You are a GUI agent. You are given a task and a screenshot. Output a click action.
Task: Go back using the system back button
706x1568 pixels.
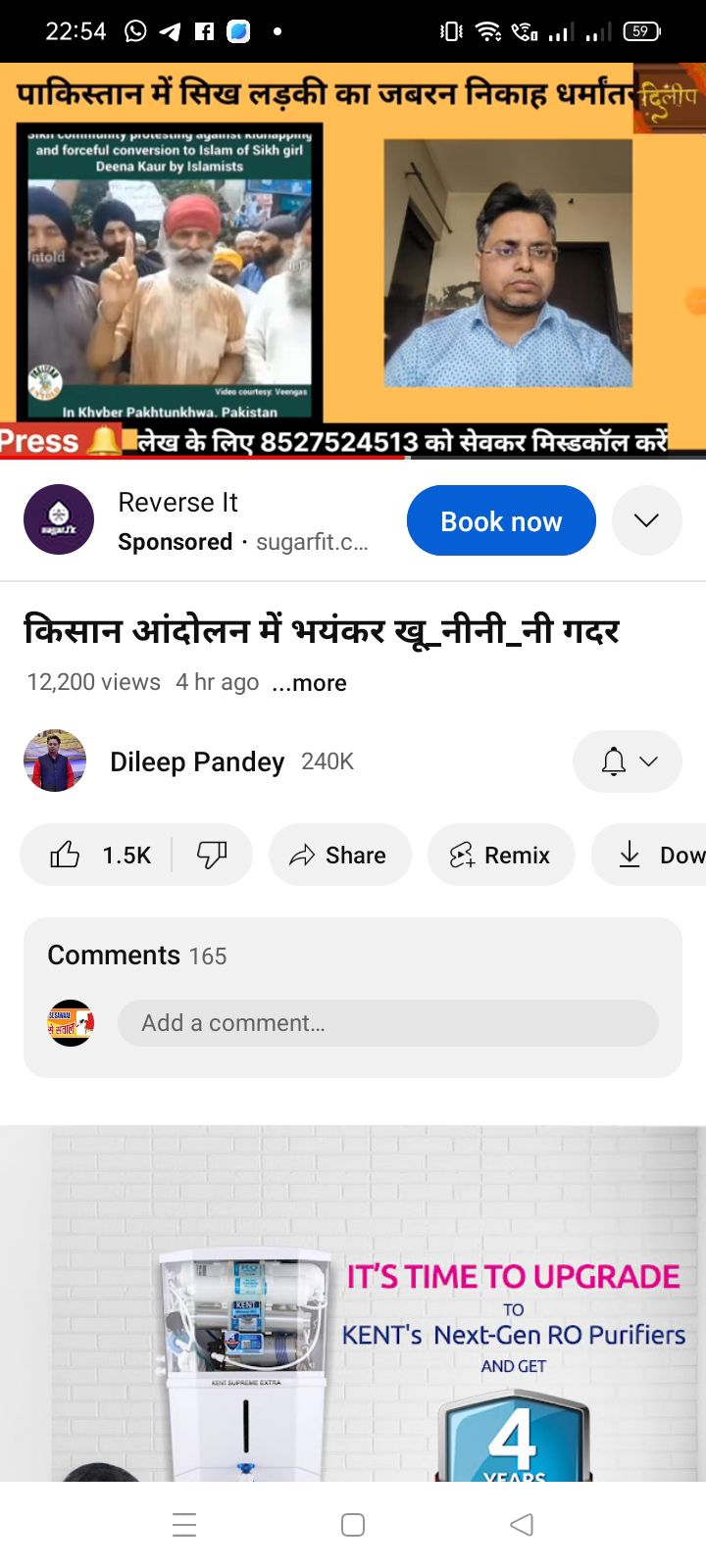click(522, 1525)
